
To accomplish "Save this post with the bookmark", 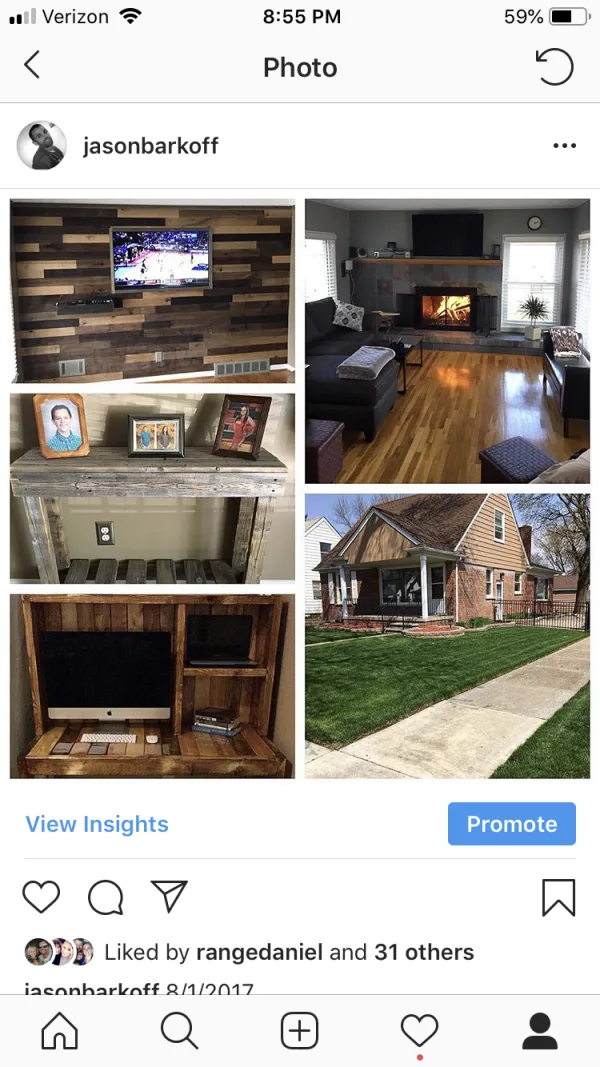I will [558, 897].
